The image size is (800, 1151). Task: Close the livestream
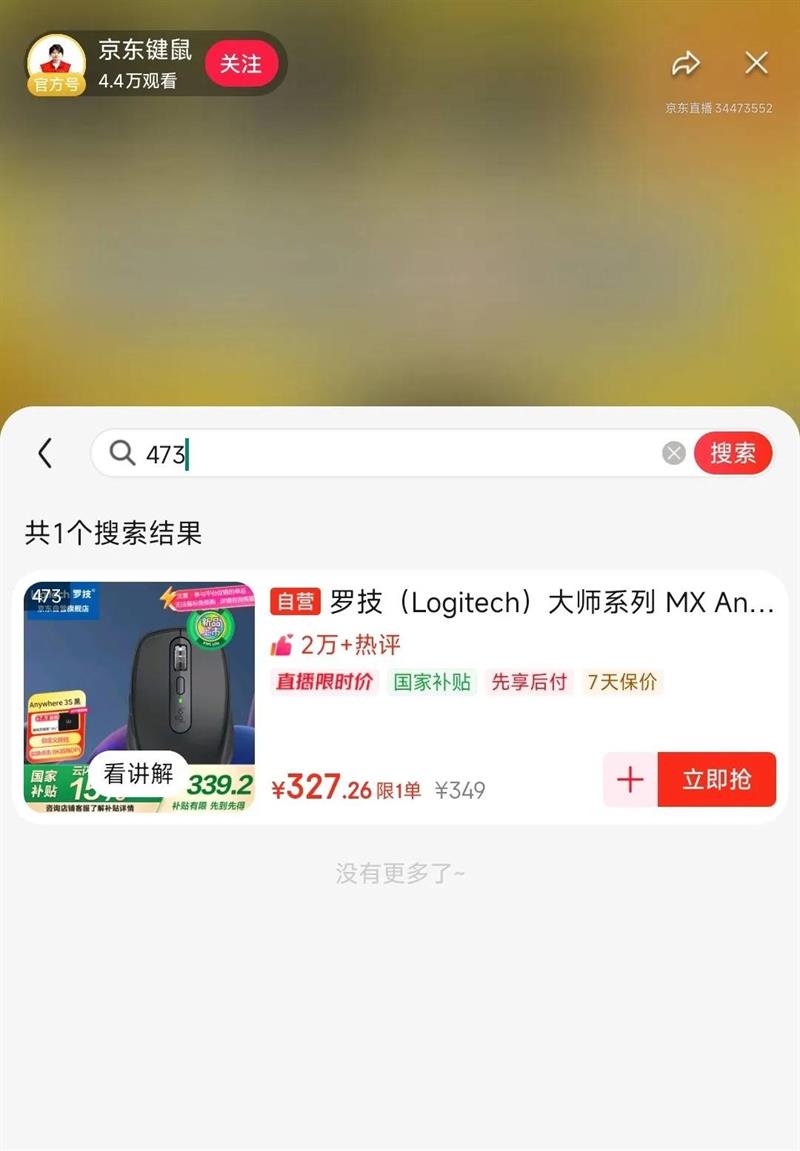[x=757, y=63]
